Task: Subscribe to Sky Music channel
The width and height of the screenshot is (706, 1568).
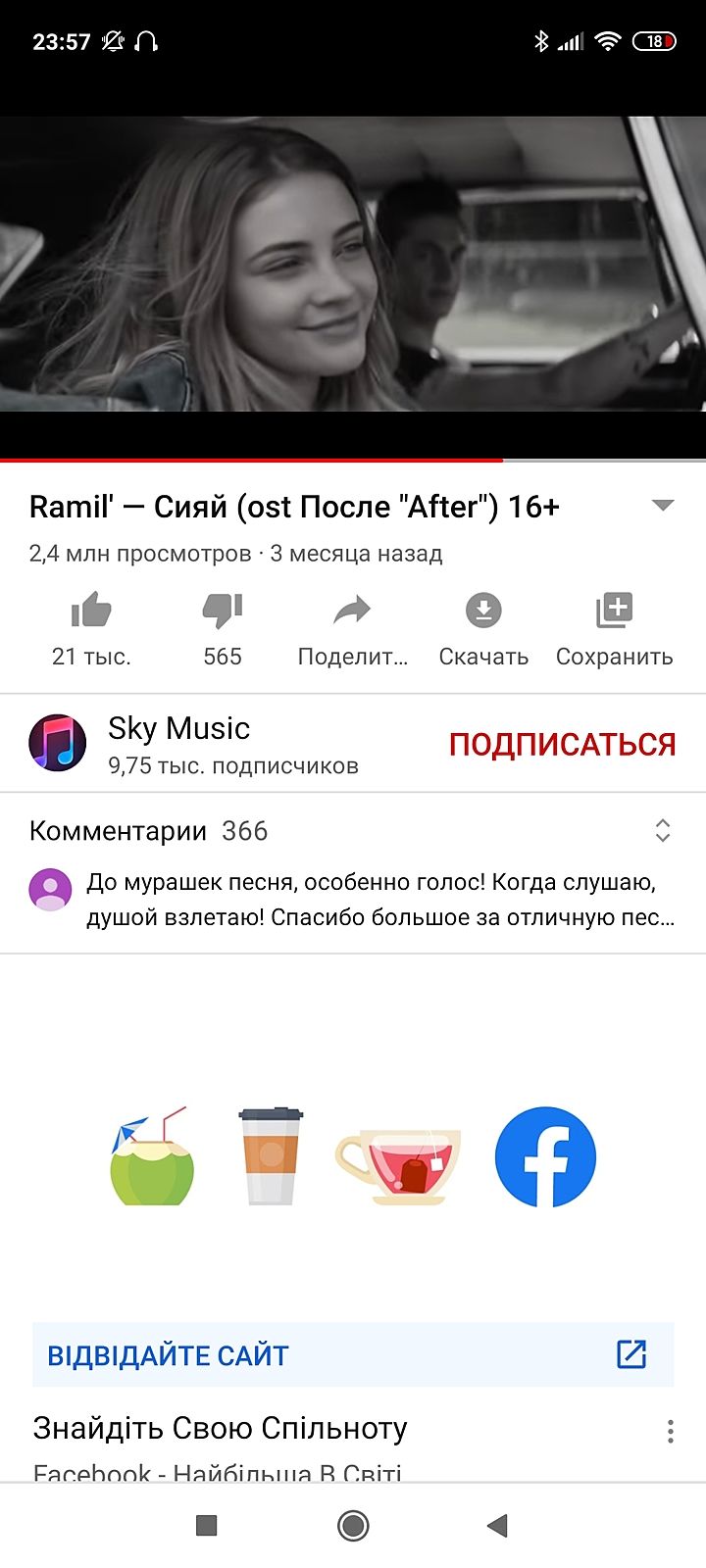Action: [562, 745]
